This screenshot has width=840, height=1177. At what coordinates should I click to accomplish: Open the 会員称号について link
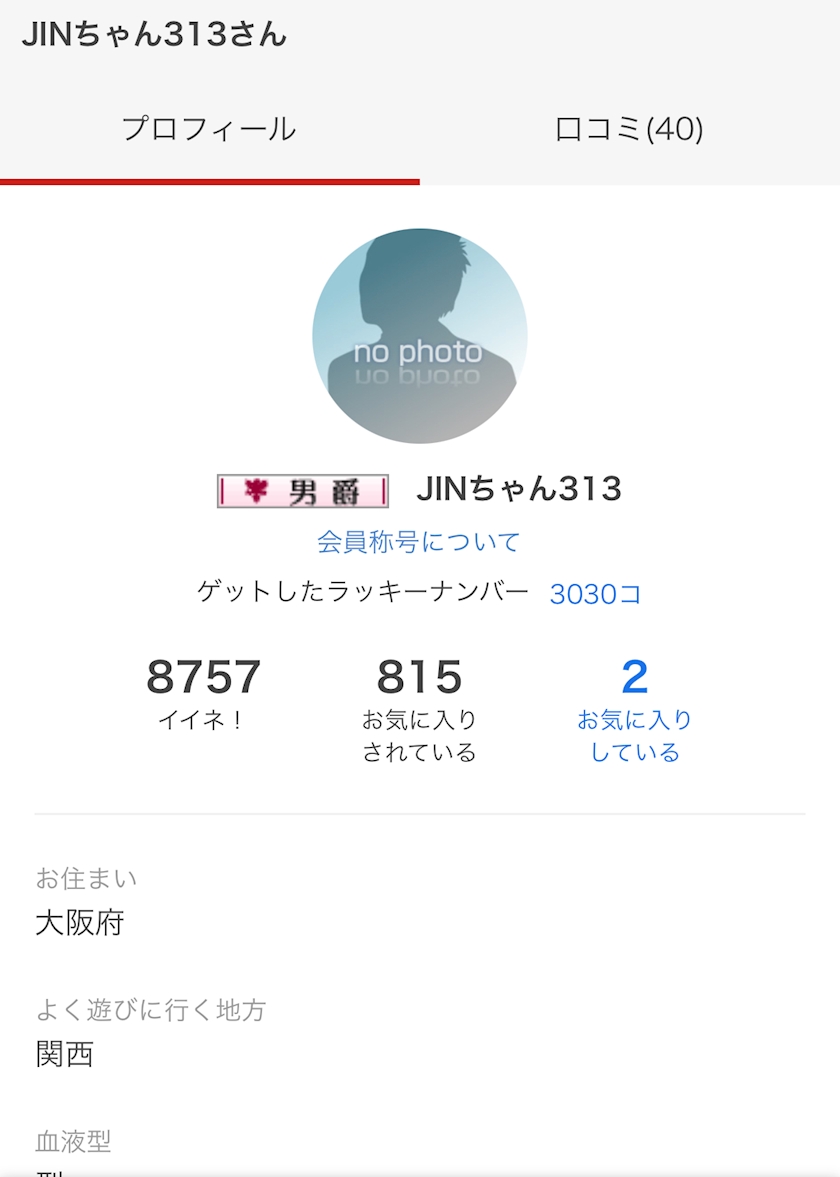(x=419, y=542)
